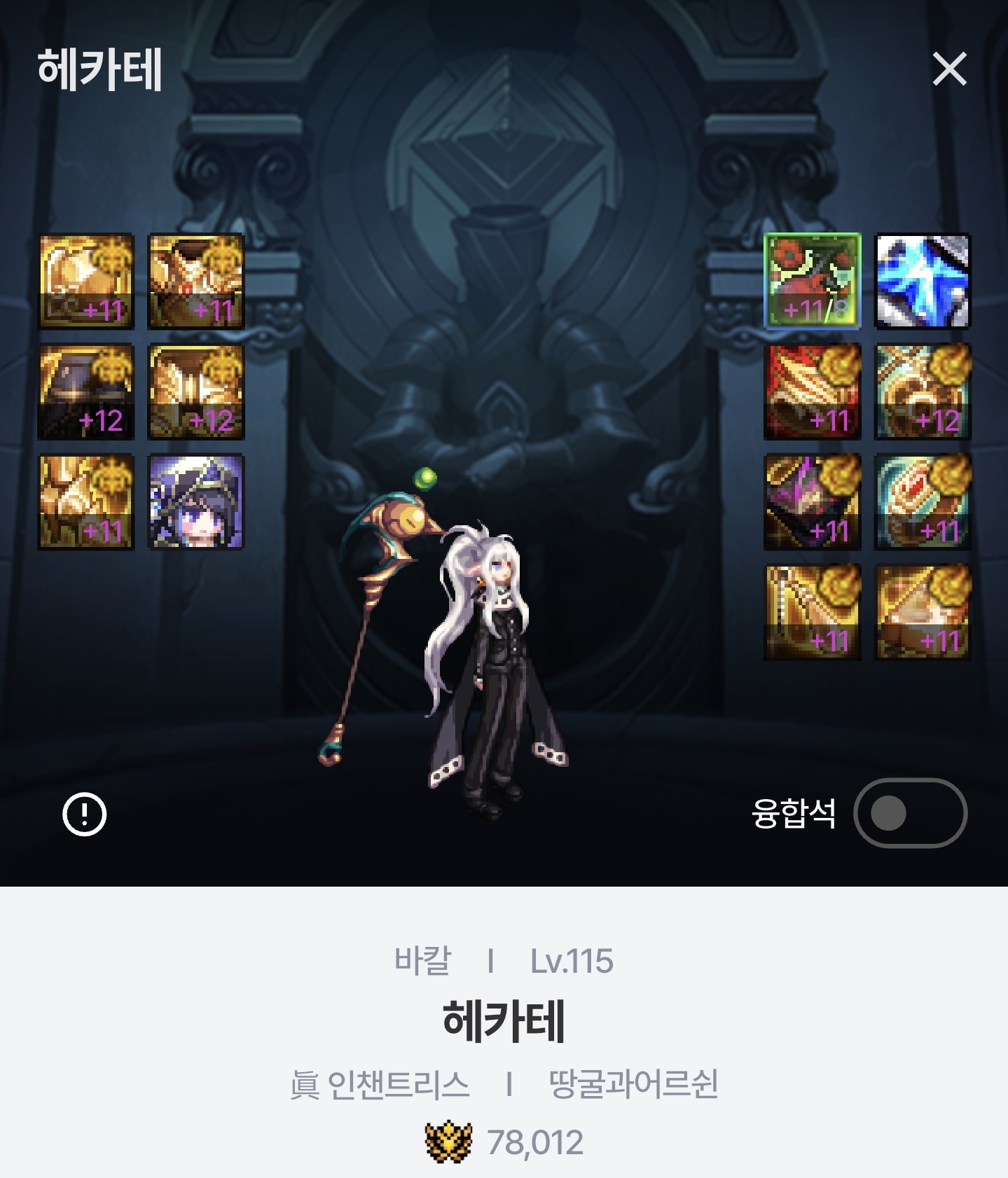
Task: Open the golden jacket armor marked +11
Action: (x=196, y=281)
